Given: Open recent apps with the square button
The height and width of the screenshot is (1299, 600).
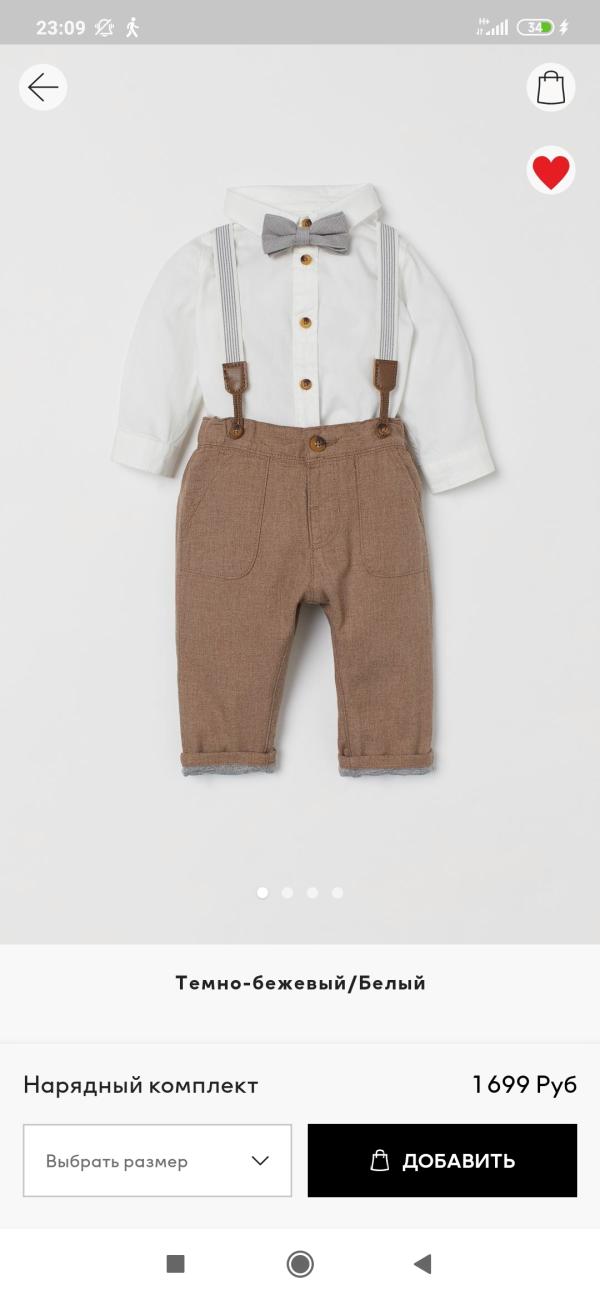Looking at the screenshot, I should pyautogui.click(x=176, y=1264).
